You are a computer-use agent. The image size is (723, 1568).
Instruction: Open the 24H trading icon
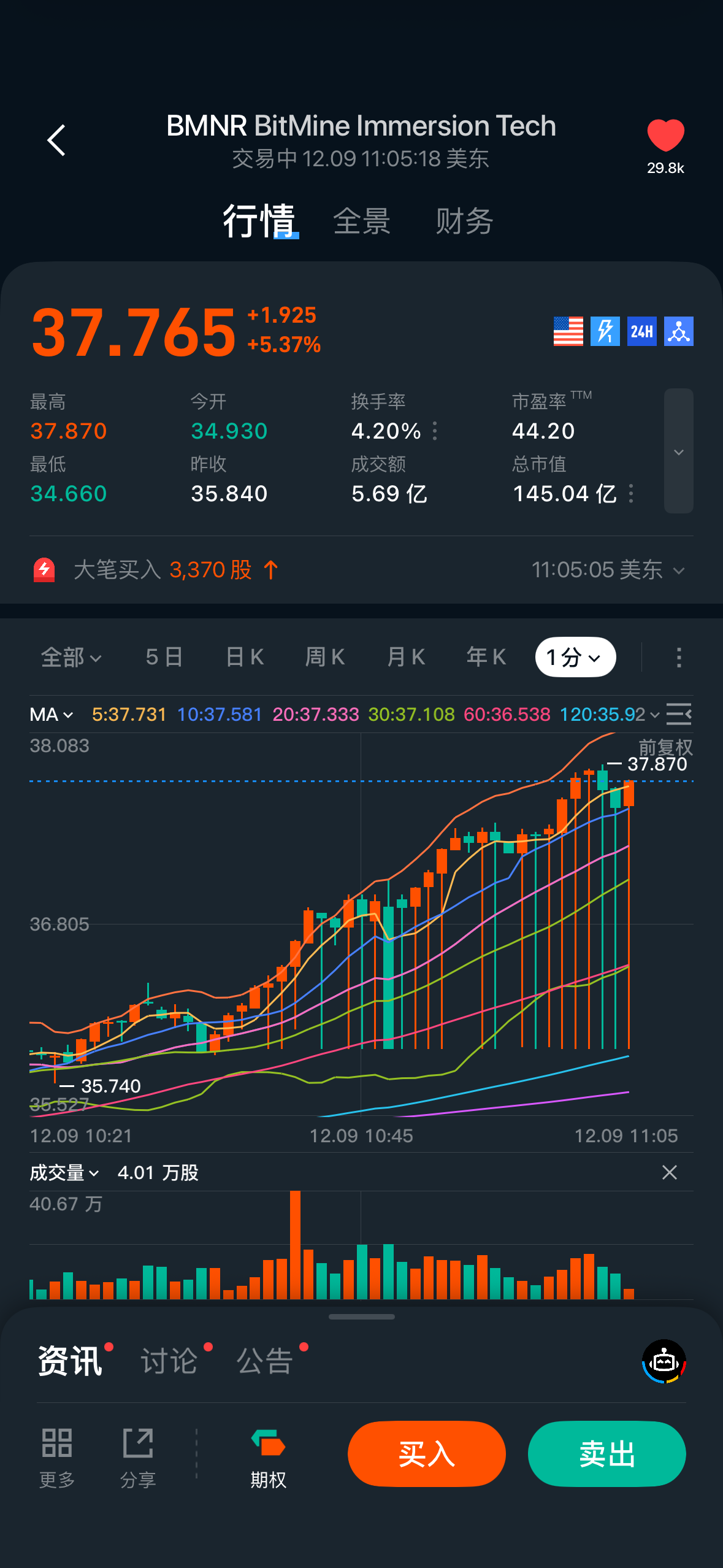(641, 331)
